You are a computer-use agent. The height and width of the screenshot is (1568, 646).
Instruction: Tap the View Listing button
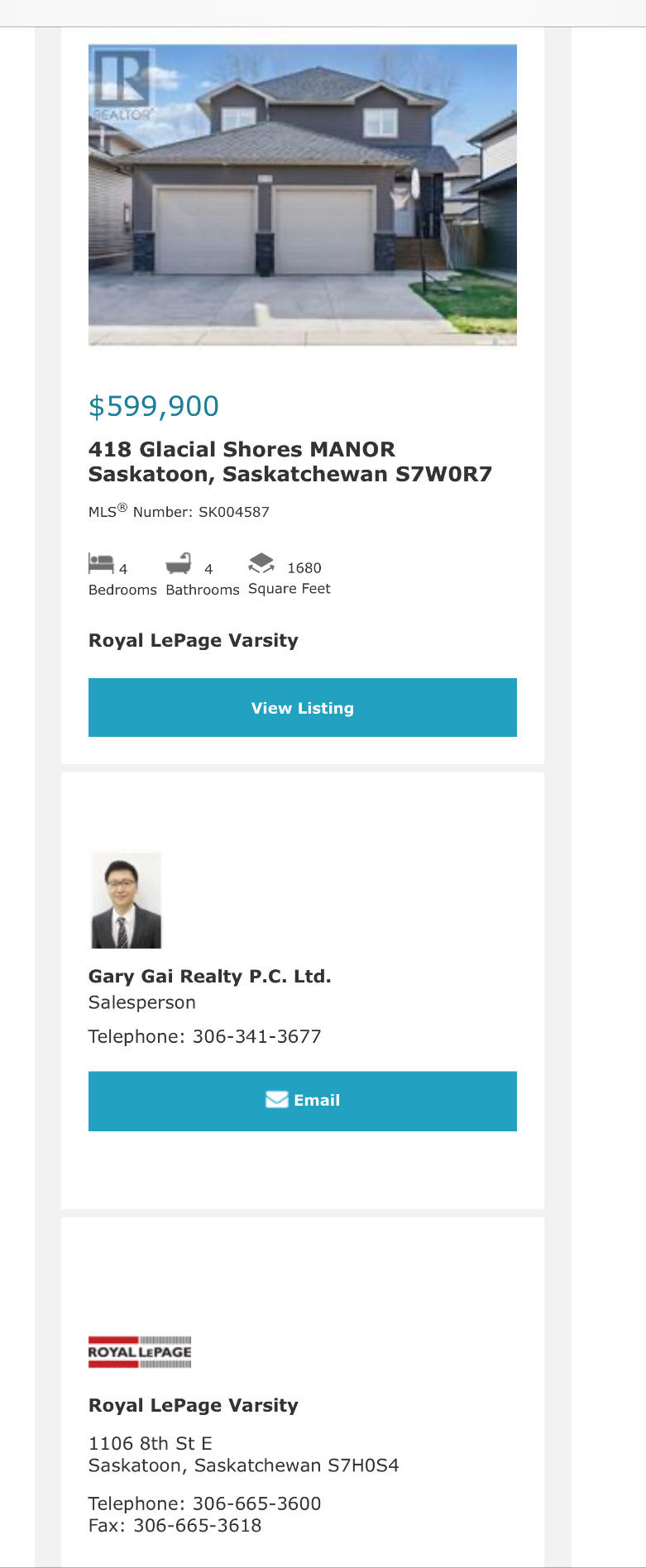click(x=302, y=708)
